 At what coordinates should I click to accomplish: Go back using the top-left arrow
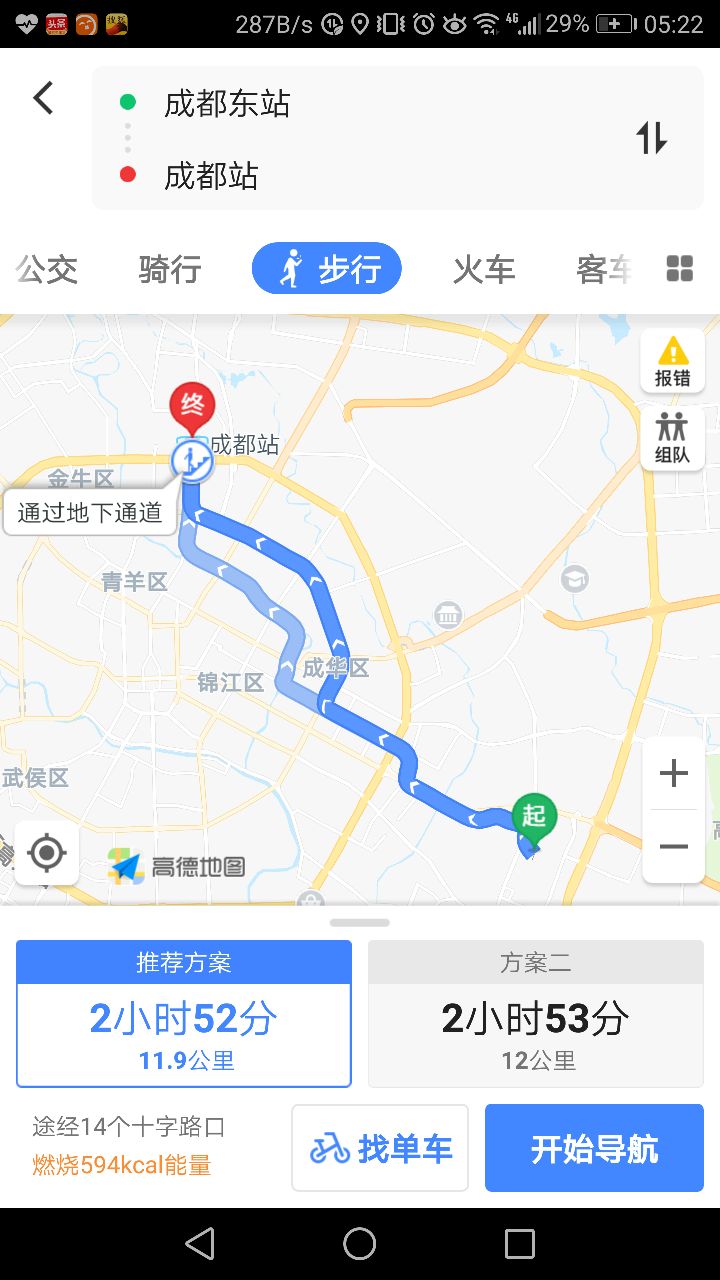pyautogui.click(x=43, y=98)
